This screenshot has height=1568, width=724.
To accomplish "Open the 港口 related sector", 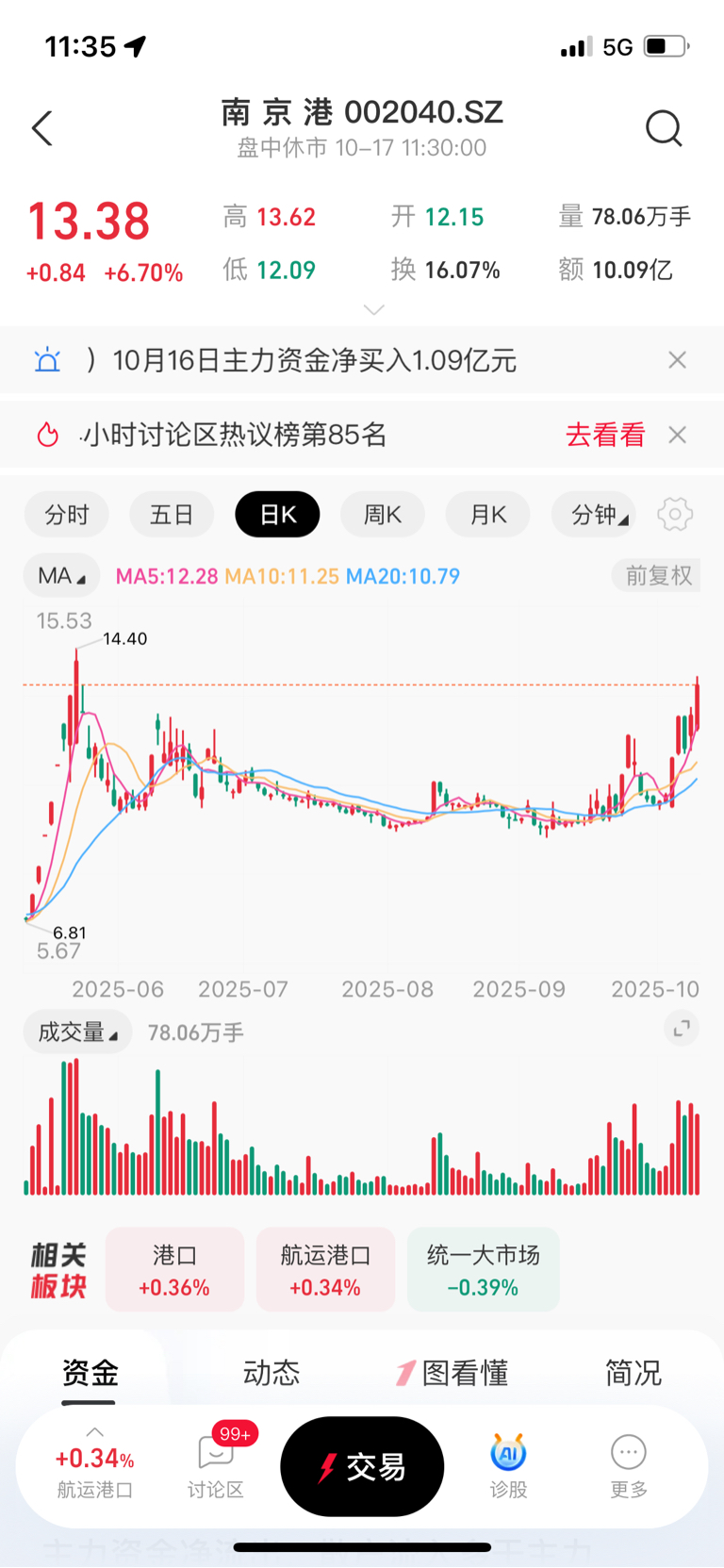I will (174, 1269).
